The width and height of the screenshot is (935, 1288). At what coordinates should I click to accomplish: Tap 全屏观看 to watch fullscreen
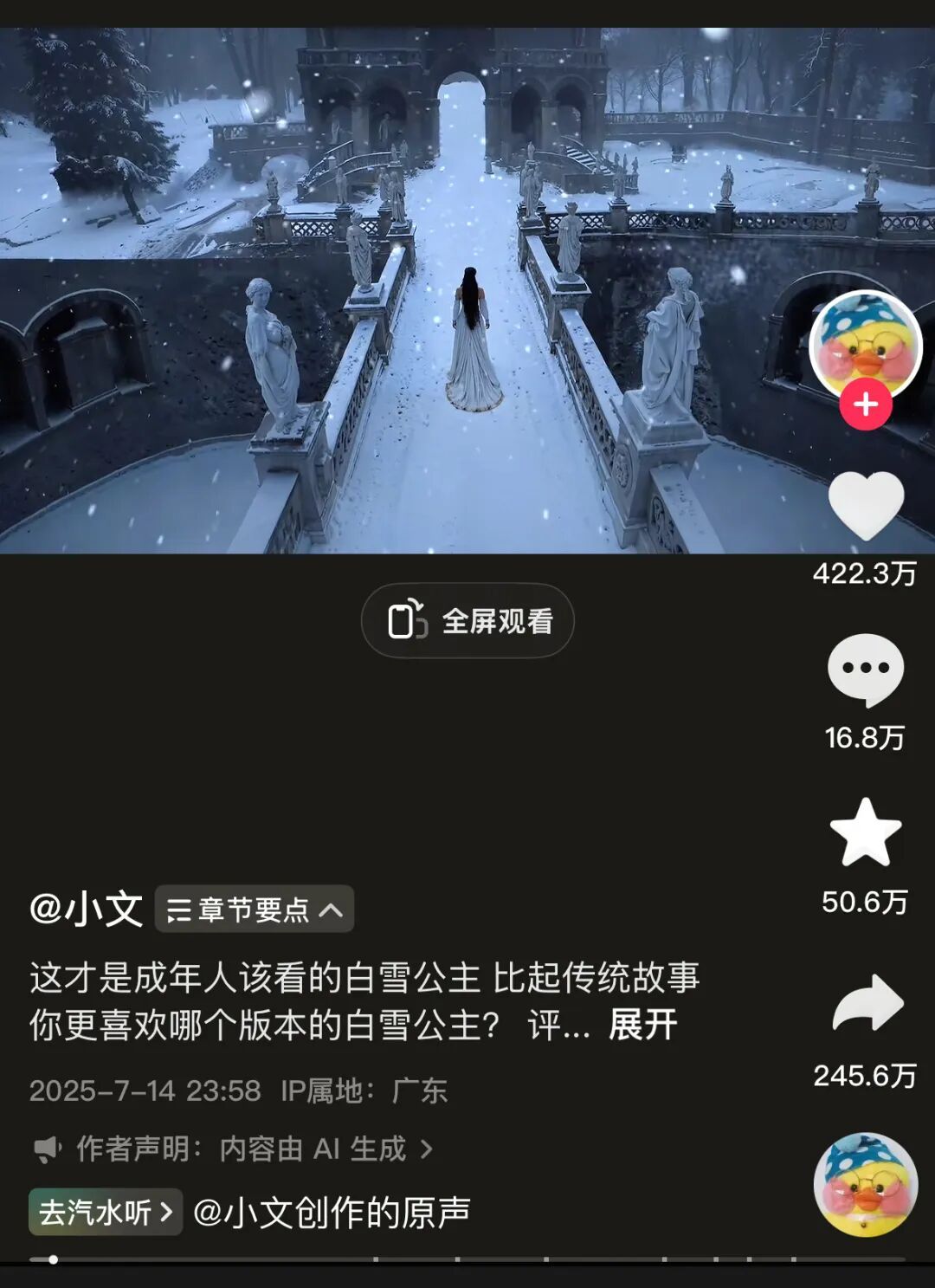tap(466, 620)
